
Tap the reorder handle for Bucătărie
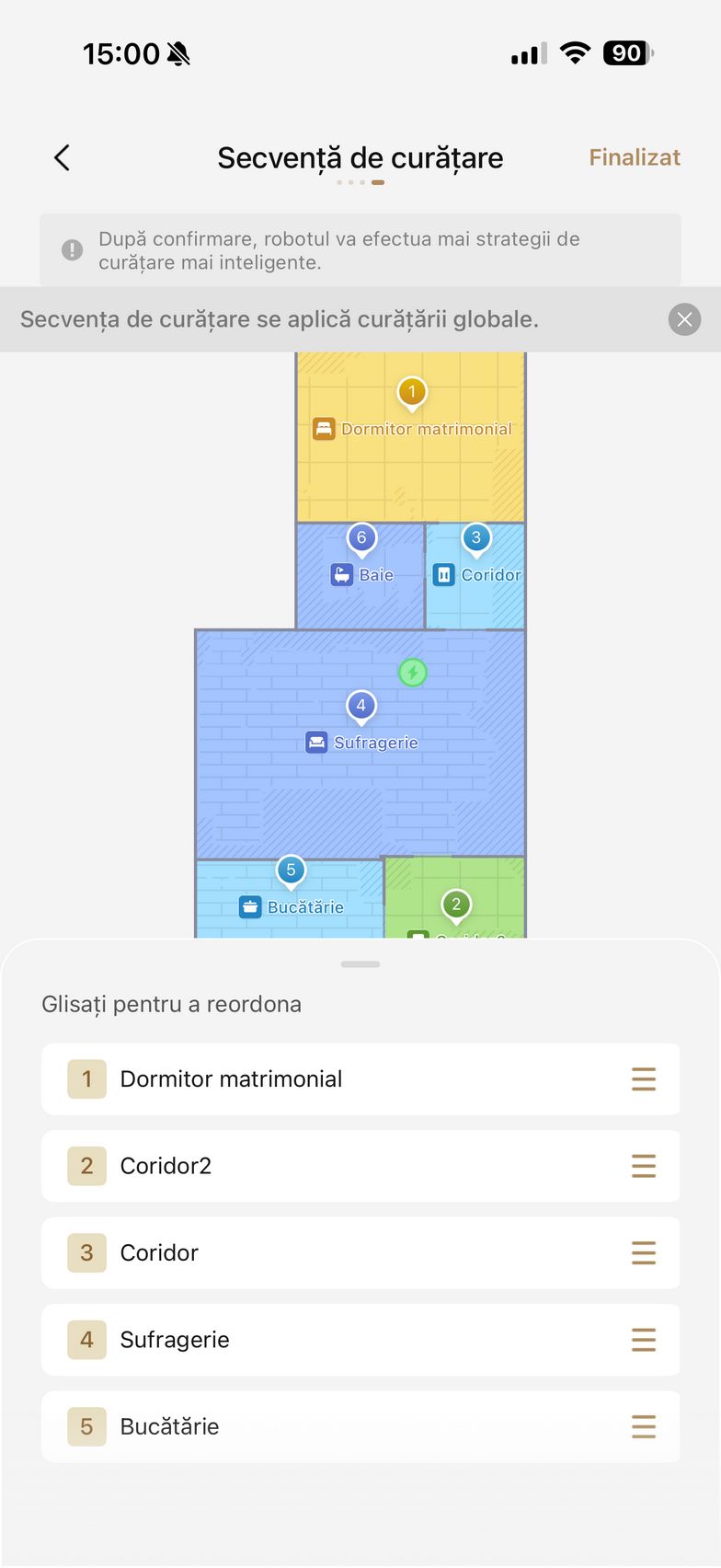(x=644, y=1426)
